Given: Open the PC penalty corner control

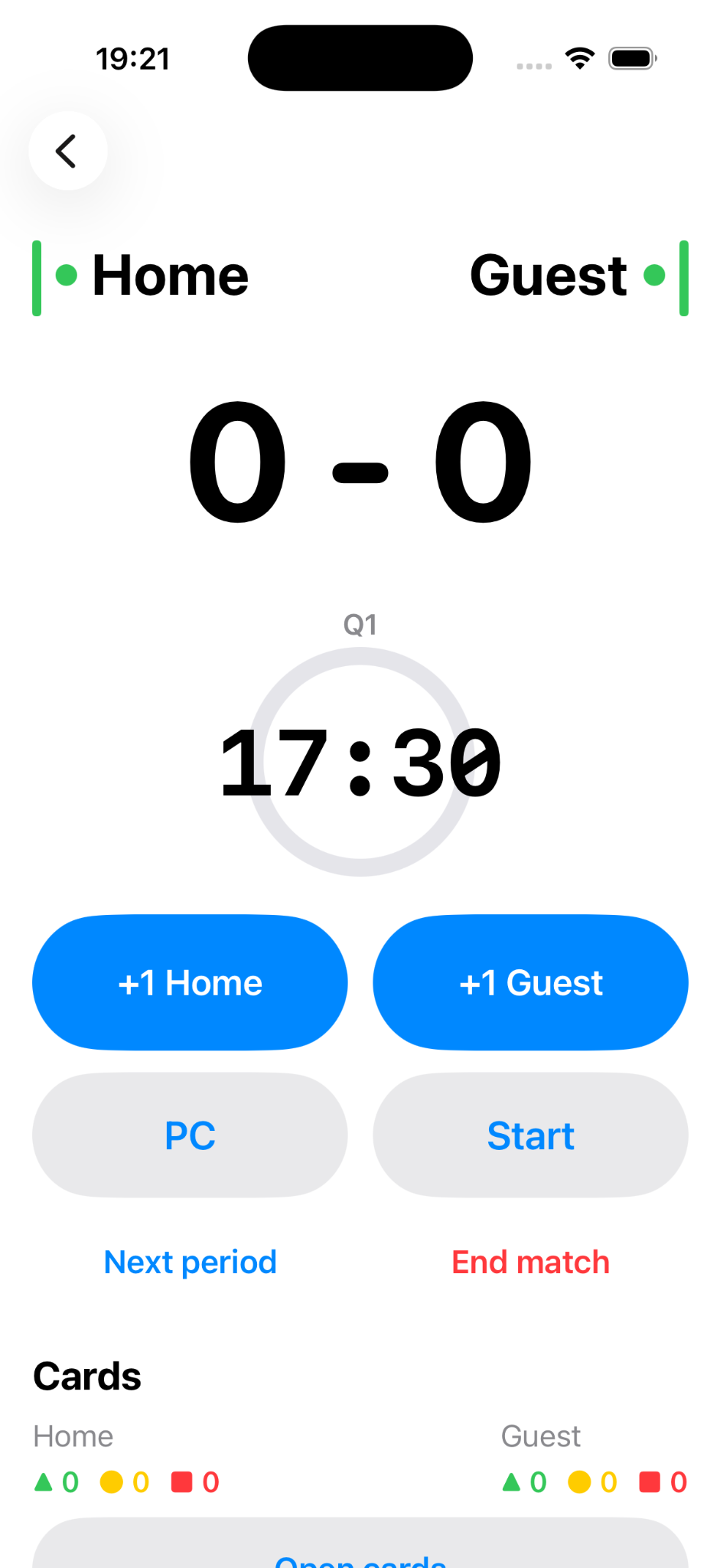Looking at the screenshot, I should click(x=190, y=1135).
